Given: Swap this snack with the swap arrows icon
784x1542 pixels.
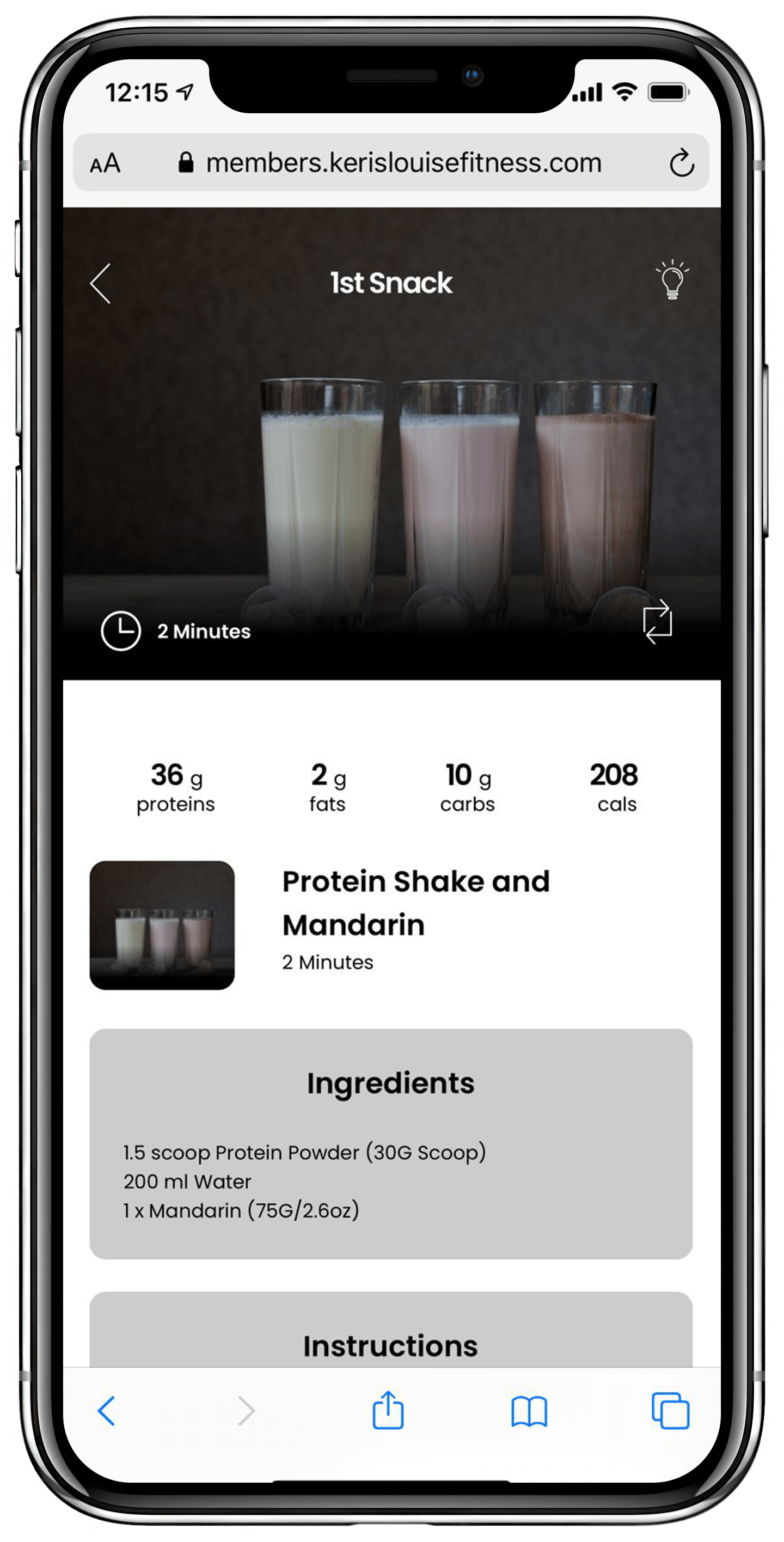Looking at the screenshot, I should click(x=657, y=622).
